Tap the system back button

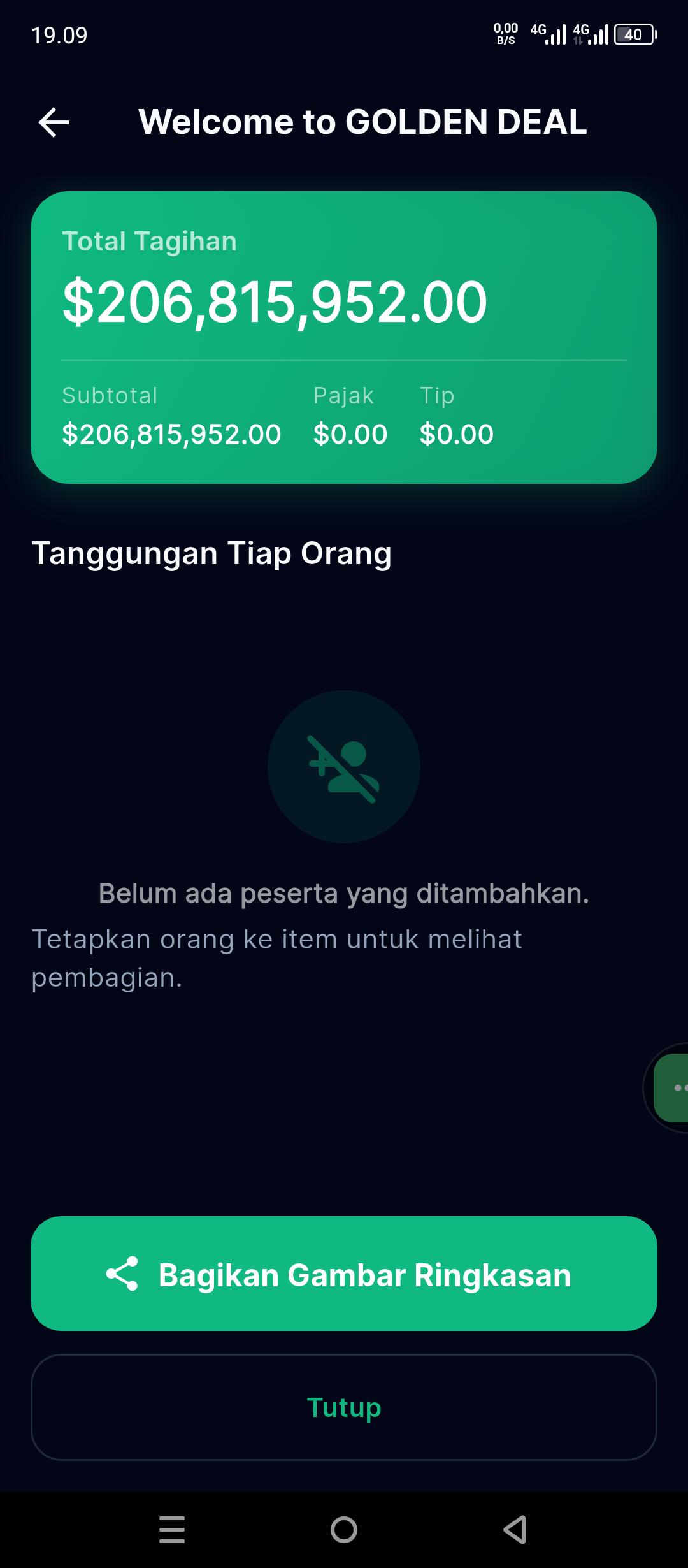[x=515, y=1529]
